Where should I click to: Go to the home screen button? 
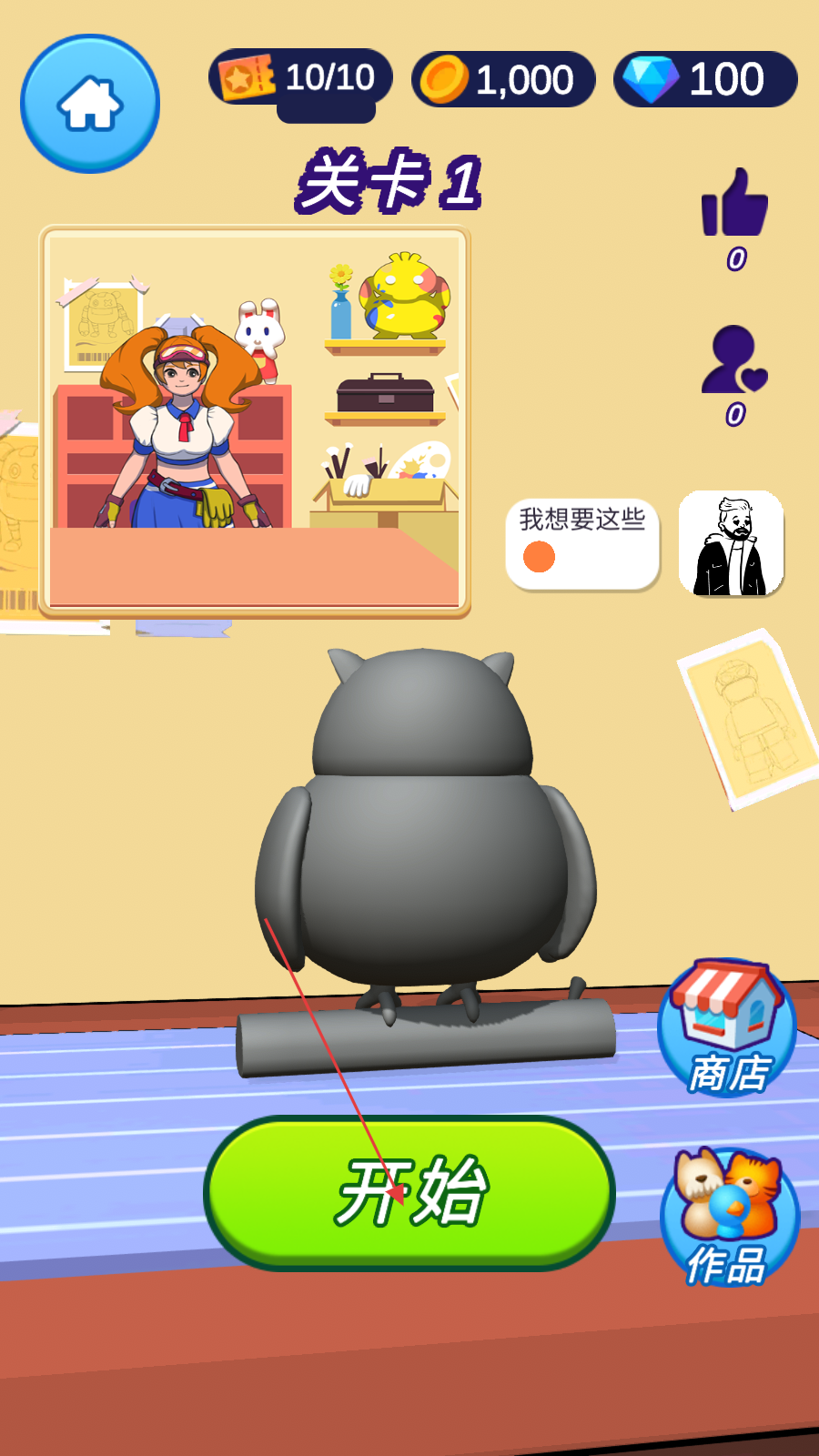pos(90,104)
